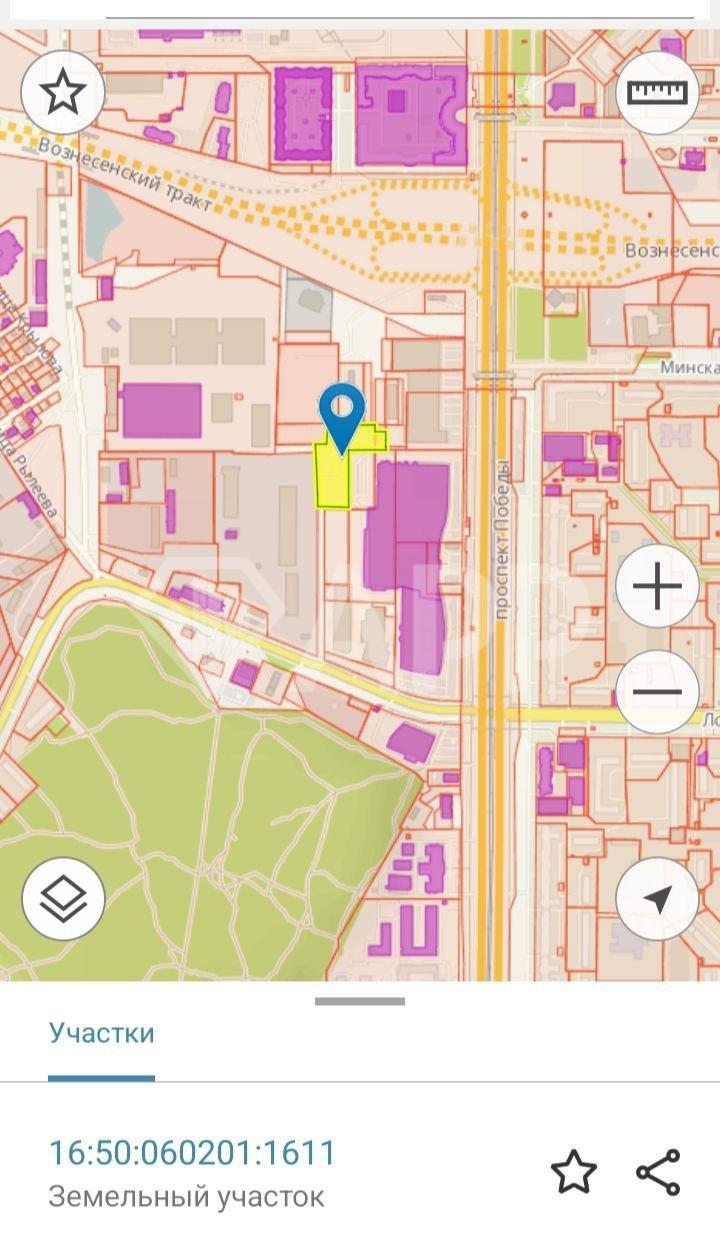Switch to the Участки tab
This screenshot has width=720, height=1254.
[102, 1033]
